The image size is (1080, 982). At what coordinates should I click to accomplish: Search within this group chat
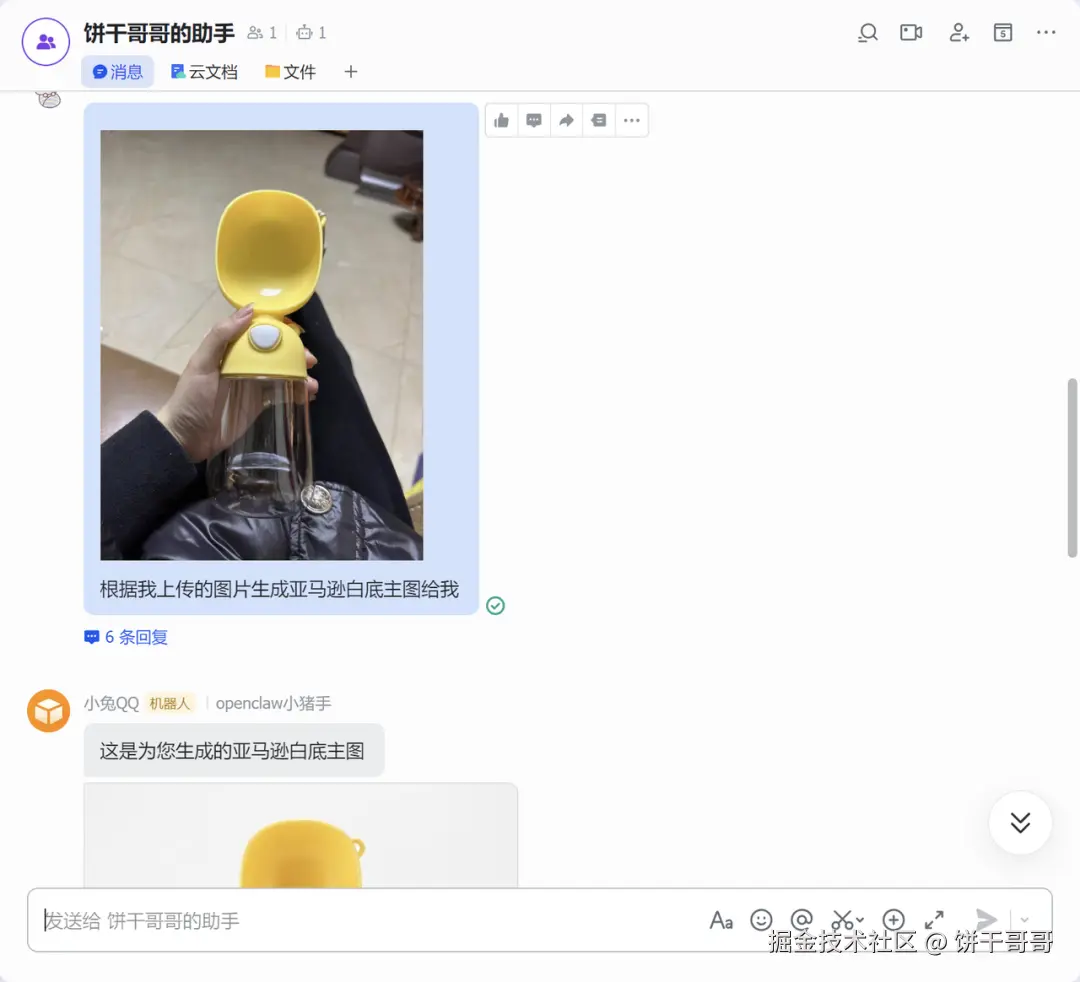tap(867, 33)
